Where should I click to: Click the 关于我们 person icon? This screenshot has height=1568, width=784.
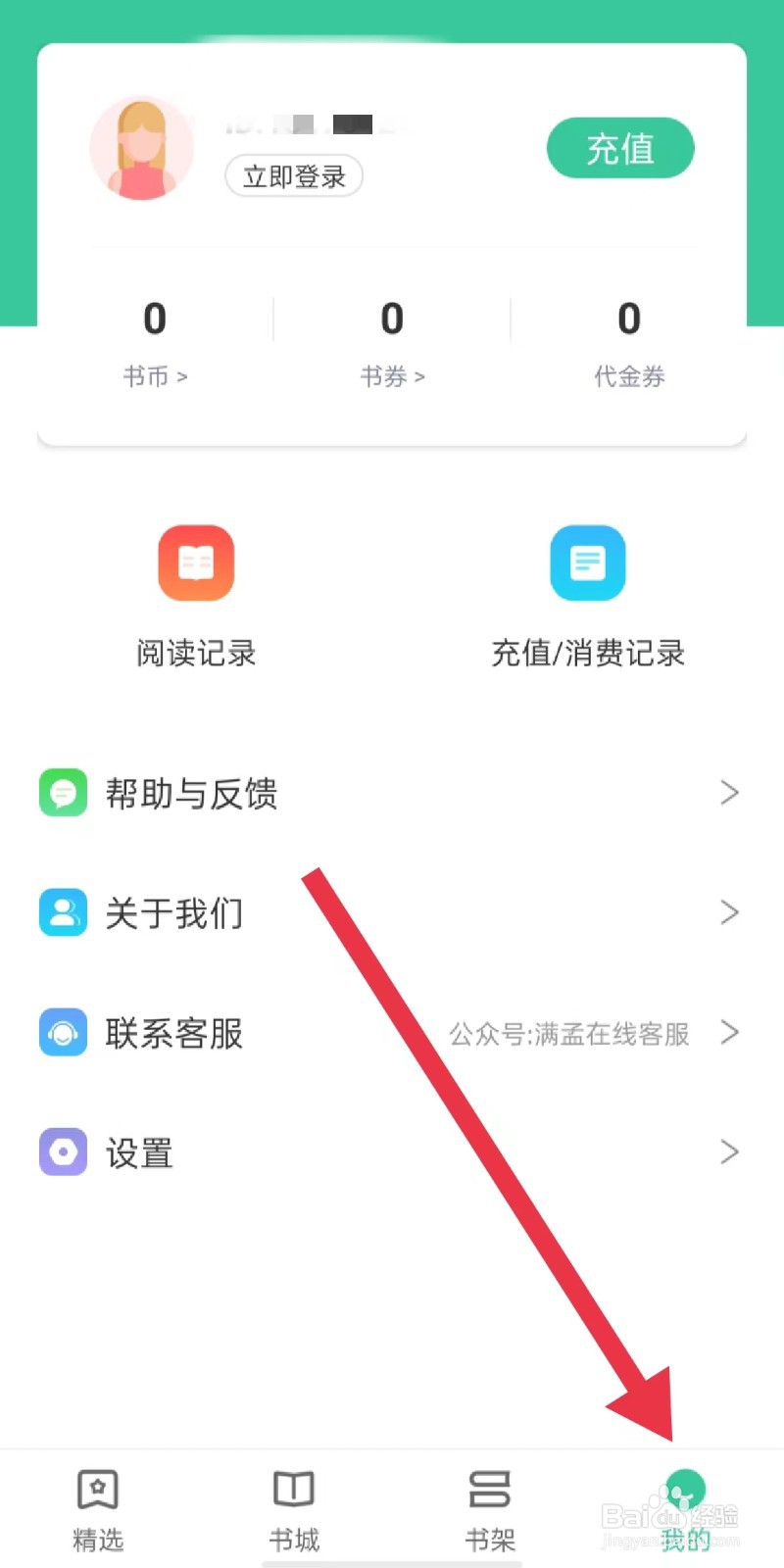(x=62, y=912)
